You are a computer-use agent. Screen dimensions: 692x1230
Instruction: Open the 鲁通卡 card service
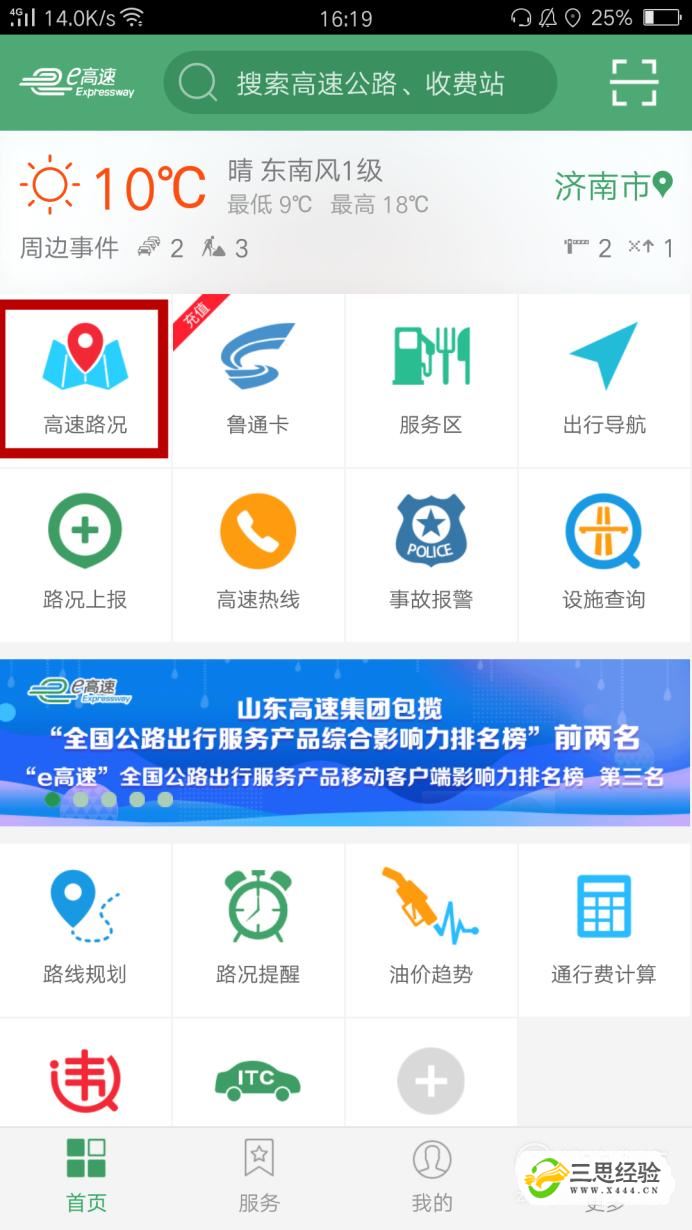pyautogui.click(x=258, y=380)
